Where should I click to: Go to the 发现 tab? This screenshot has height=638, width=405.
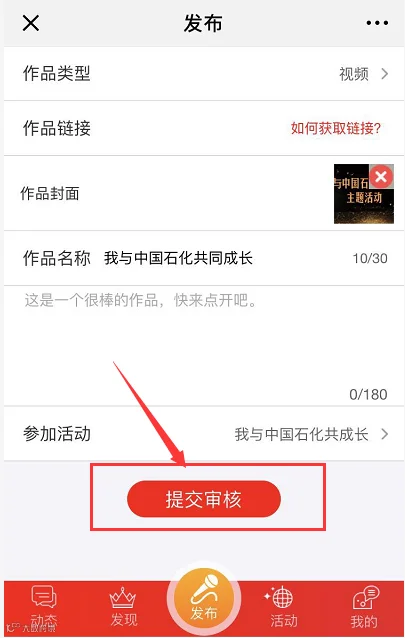tap(123, 607)
